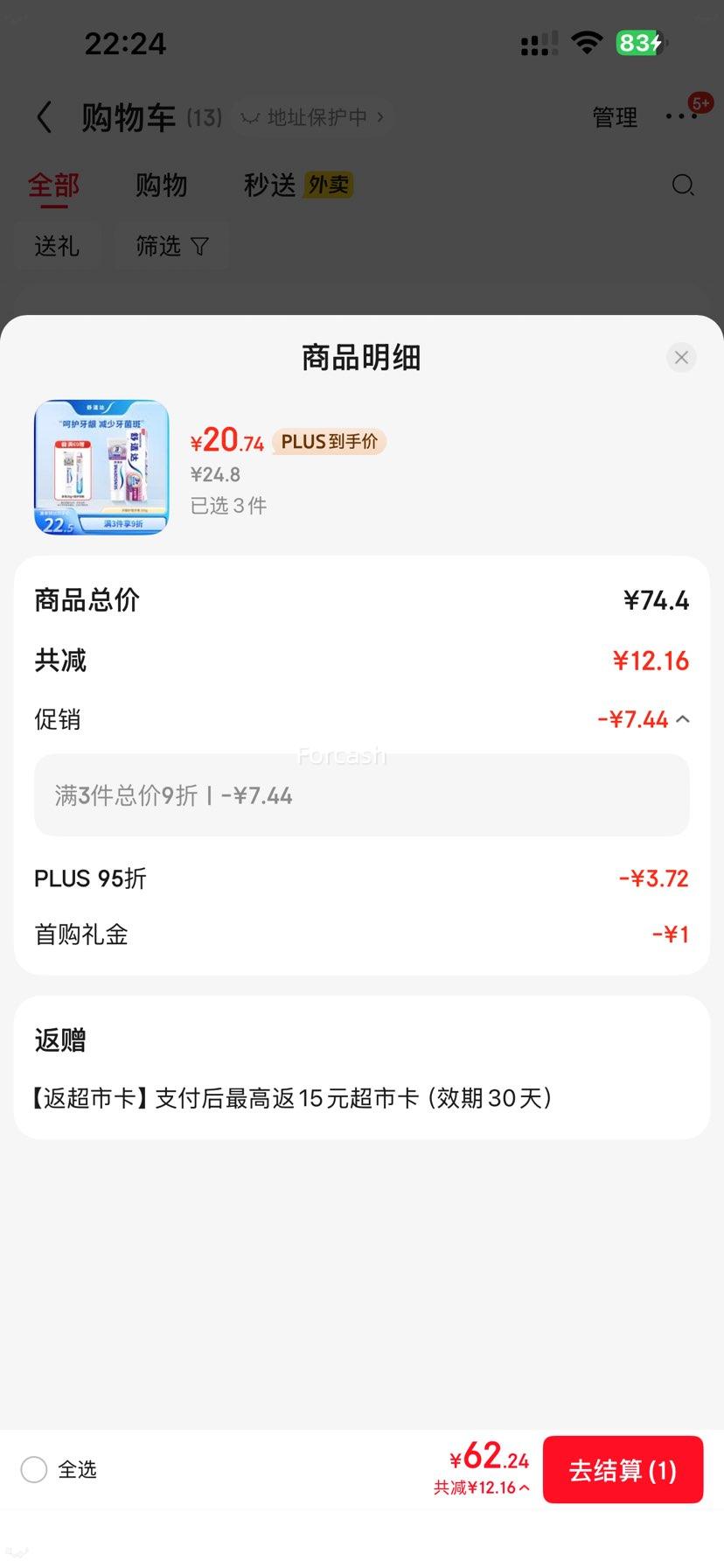Select the 秒送 tab

pos(268,185)
